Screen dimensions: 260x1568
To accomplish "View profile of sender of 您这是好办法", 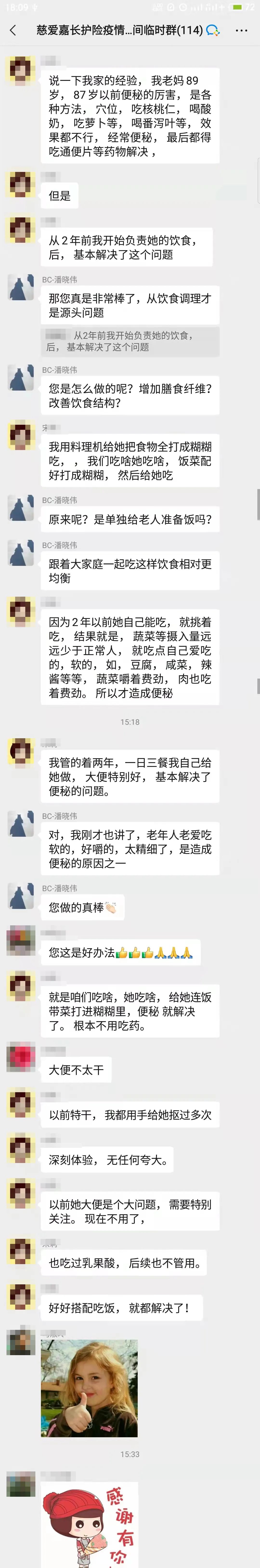I will point(21,941).
